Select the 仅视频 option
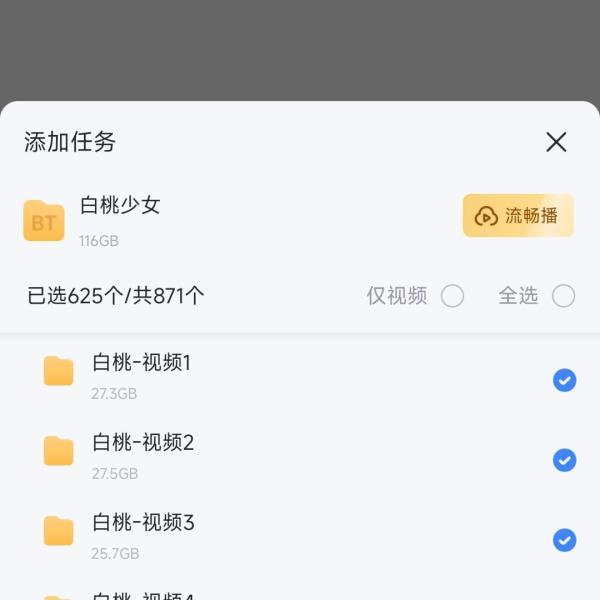Viewport: 600px width, 600px height. (x=452, y=296)
